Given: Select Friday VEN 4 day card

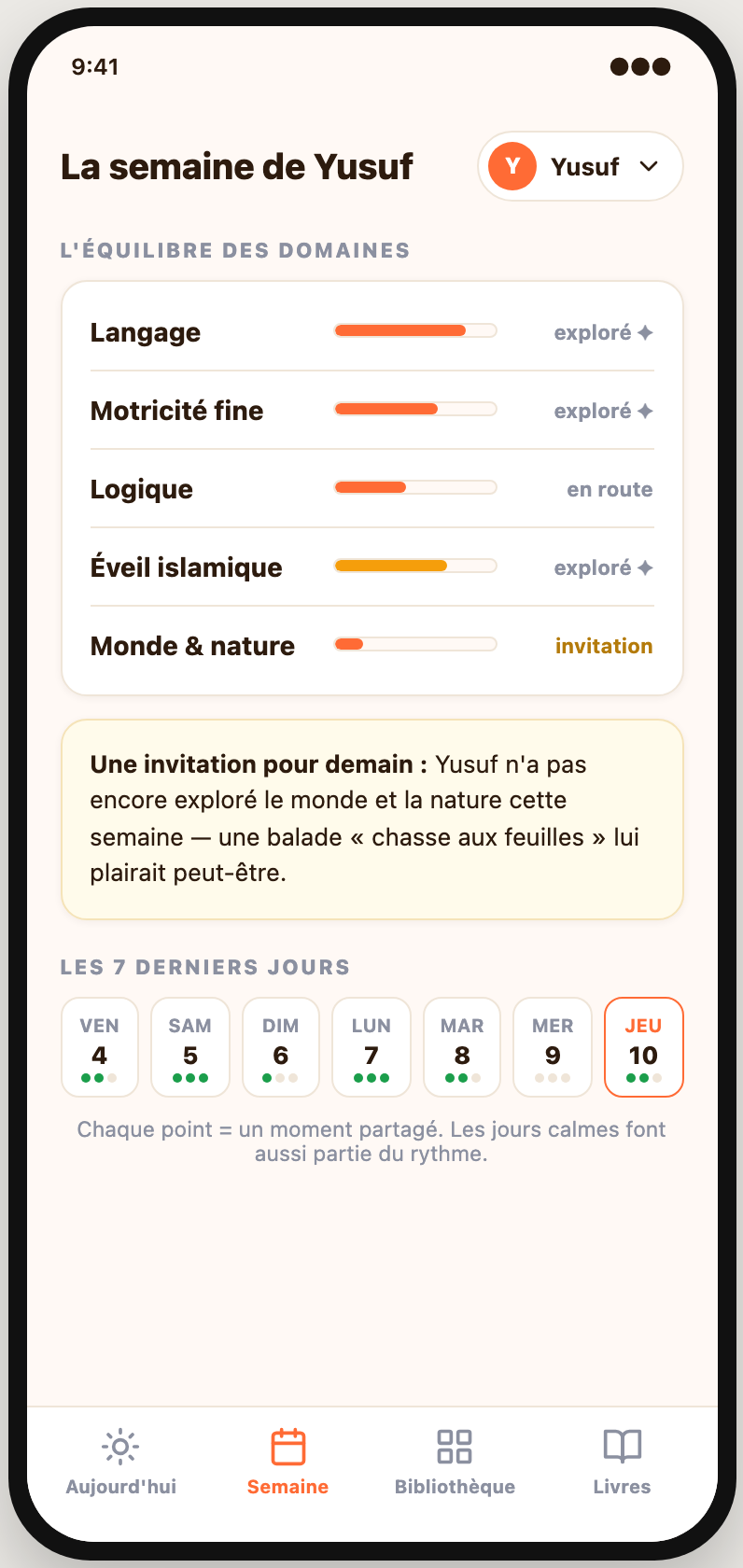Looking at the screenshot, I should pyautogui.click(x=100, y=1047).
